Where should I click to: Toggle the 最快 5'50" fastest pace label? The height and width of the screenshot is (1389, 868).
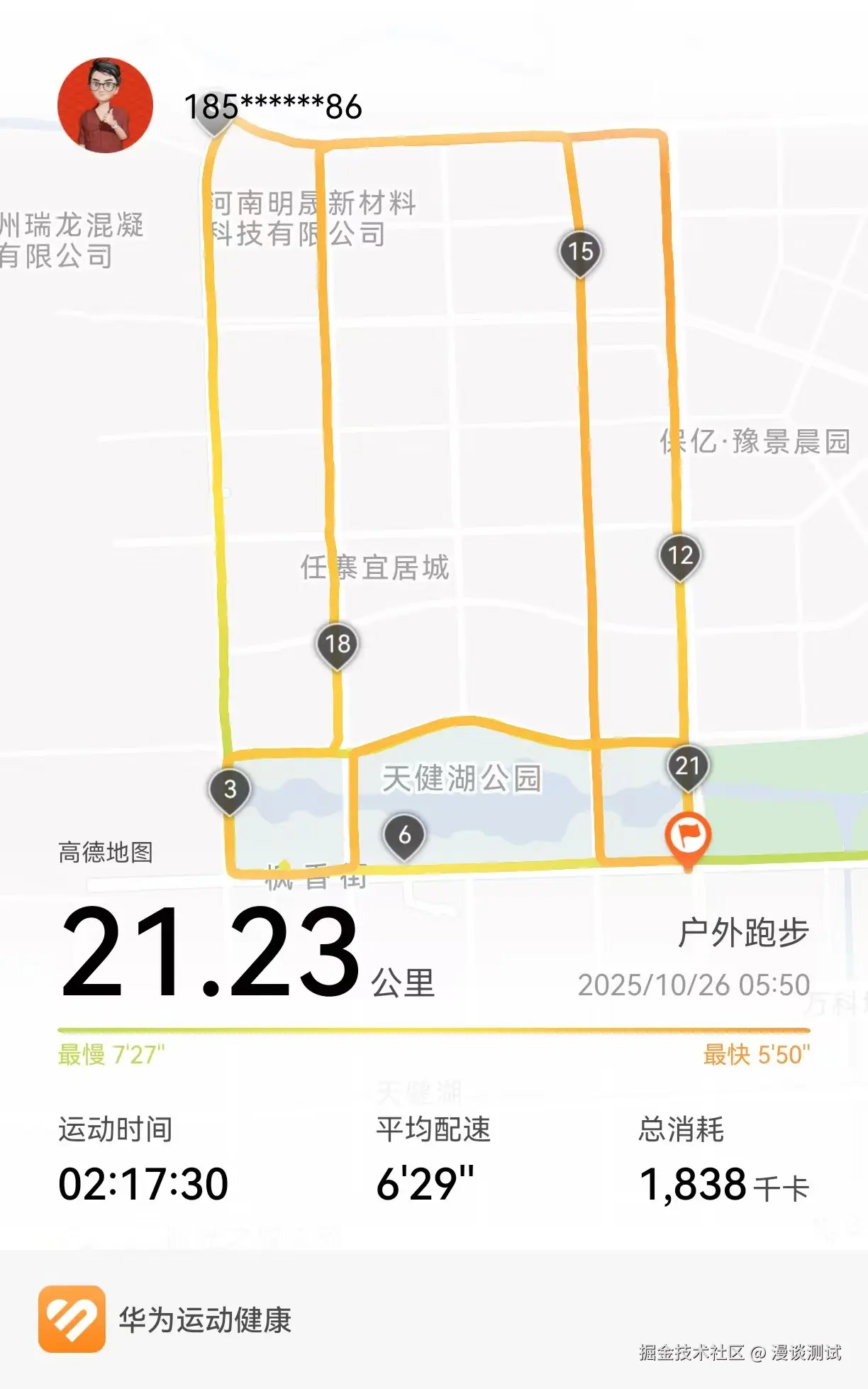755,1055
